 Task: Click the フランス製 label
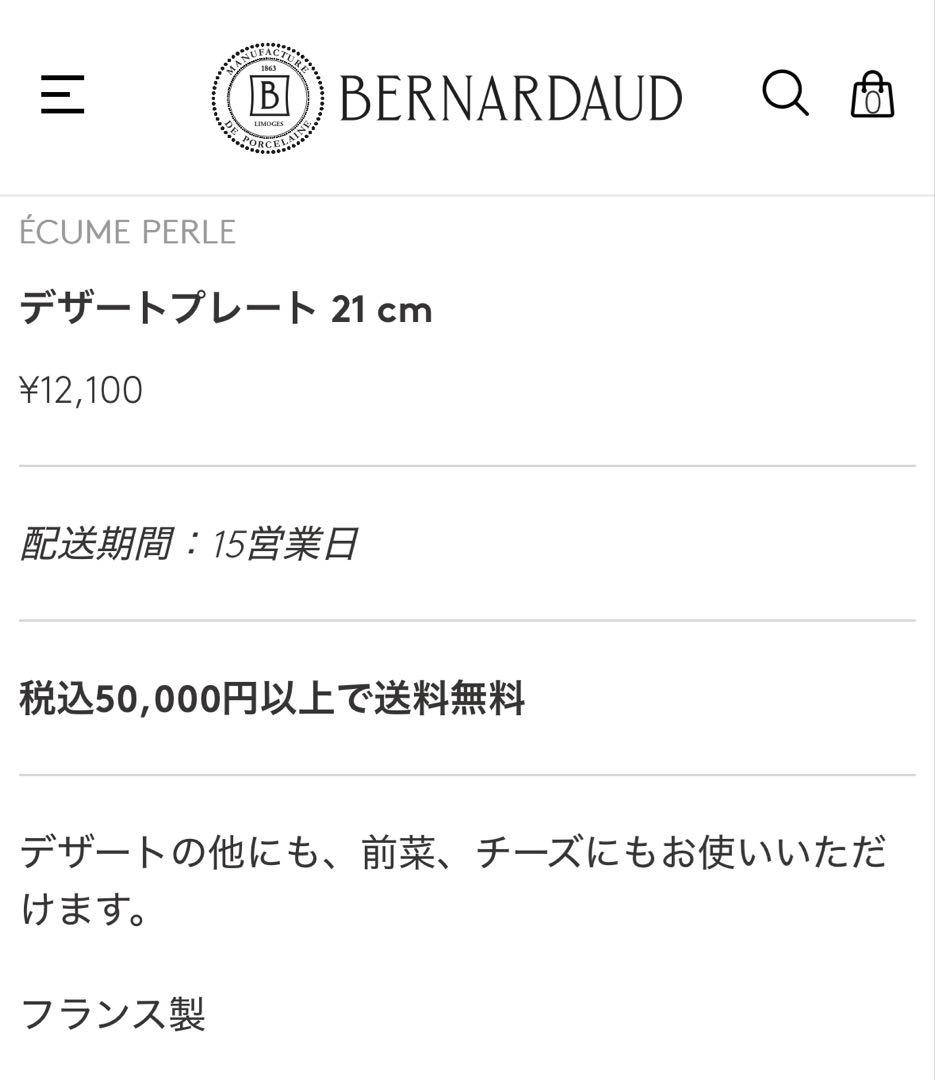[x=112, y=1015]
